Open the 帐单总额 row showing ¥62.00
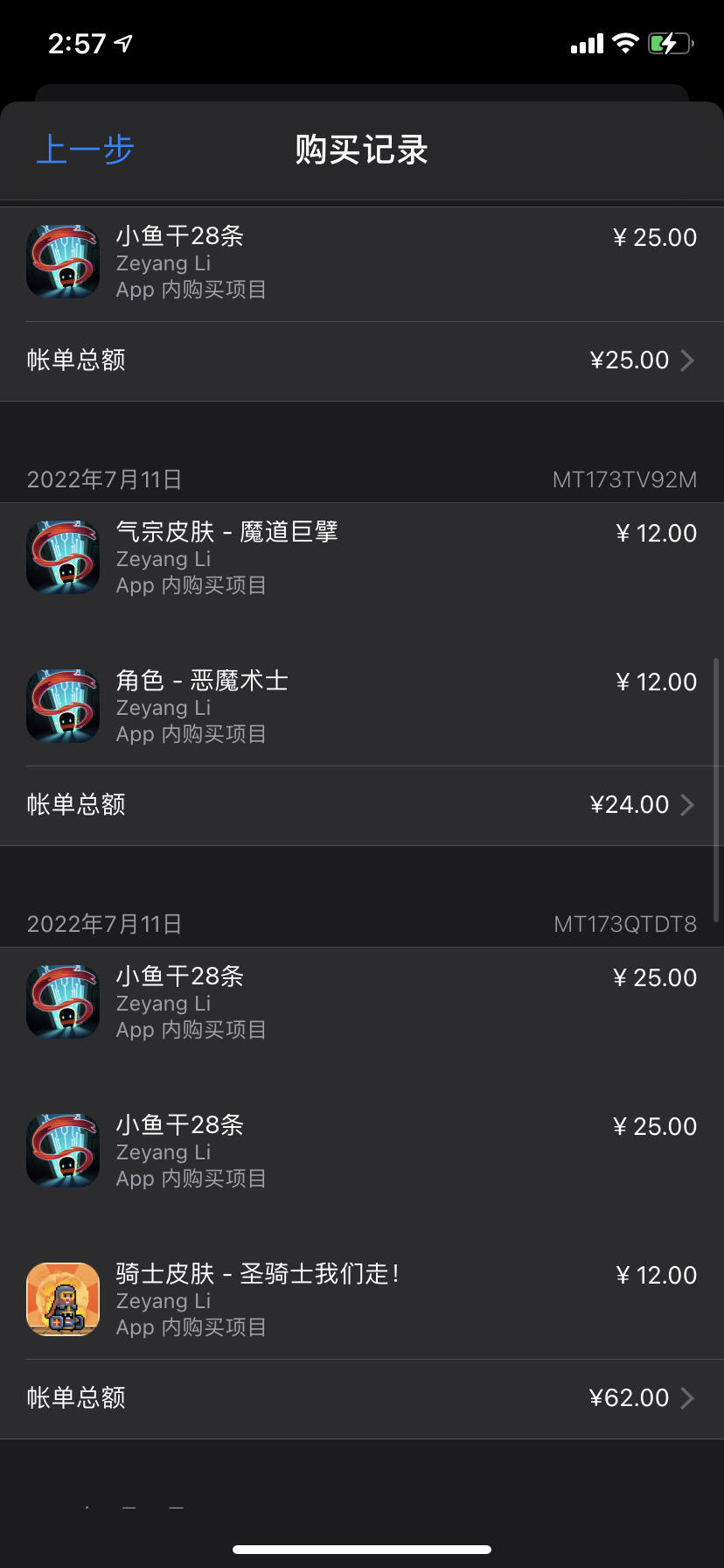 pos(362,1398)
